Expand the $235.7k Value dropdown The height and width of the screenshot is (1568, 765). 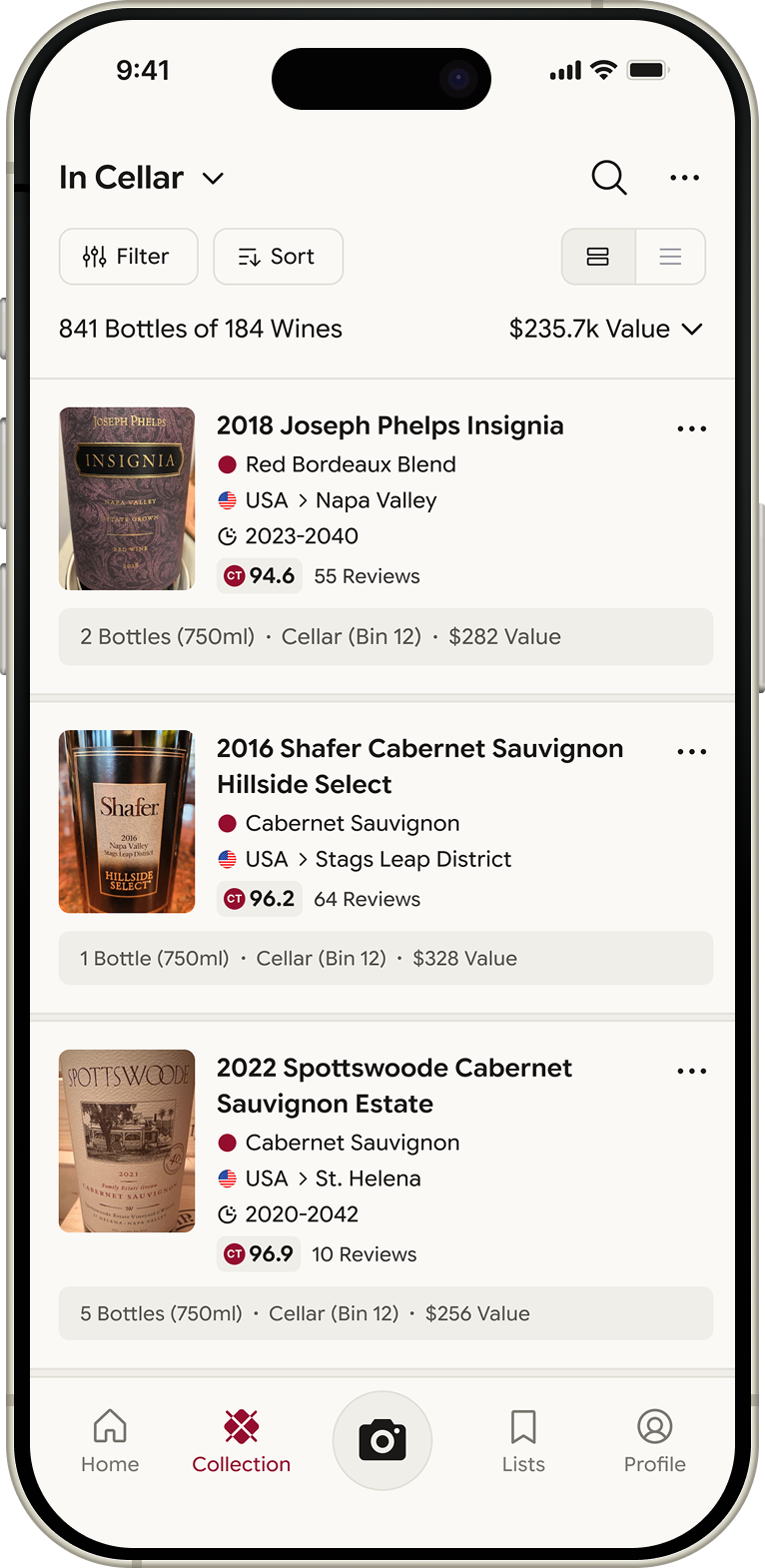coord(606,329)
